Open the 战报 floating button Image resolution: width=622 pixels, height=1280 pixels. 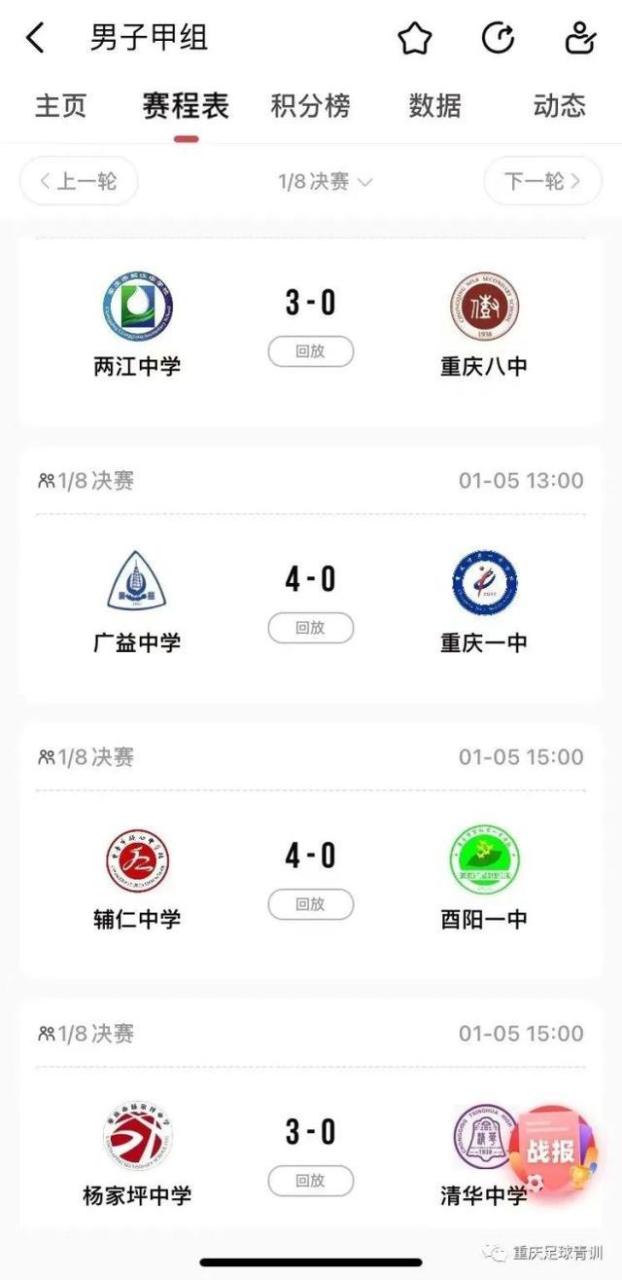coord(551,1150)
